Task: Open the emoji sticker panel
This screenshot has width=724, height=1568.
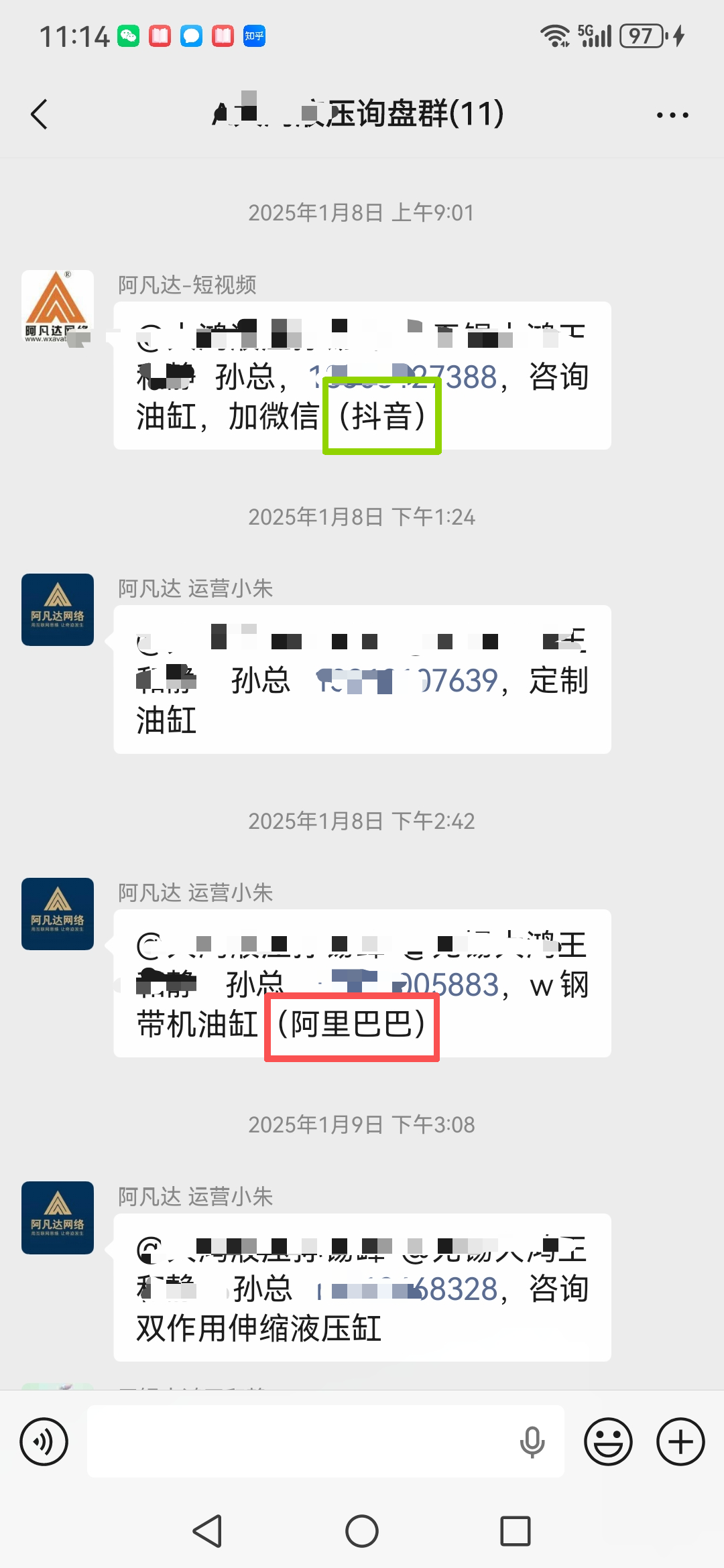Action: coord(608,1441)
